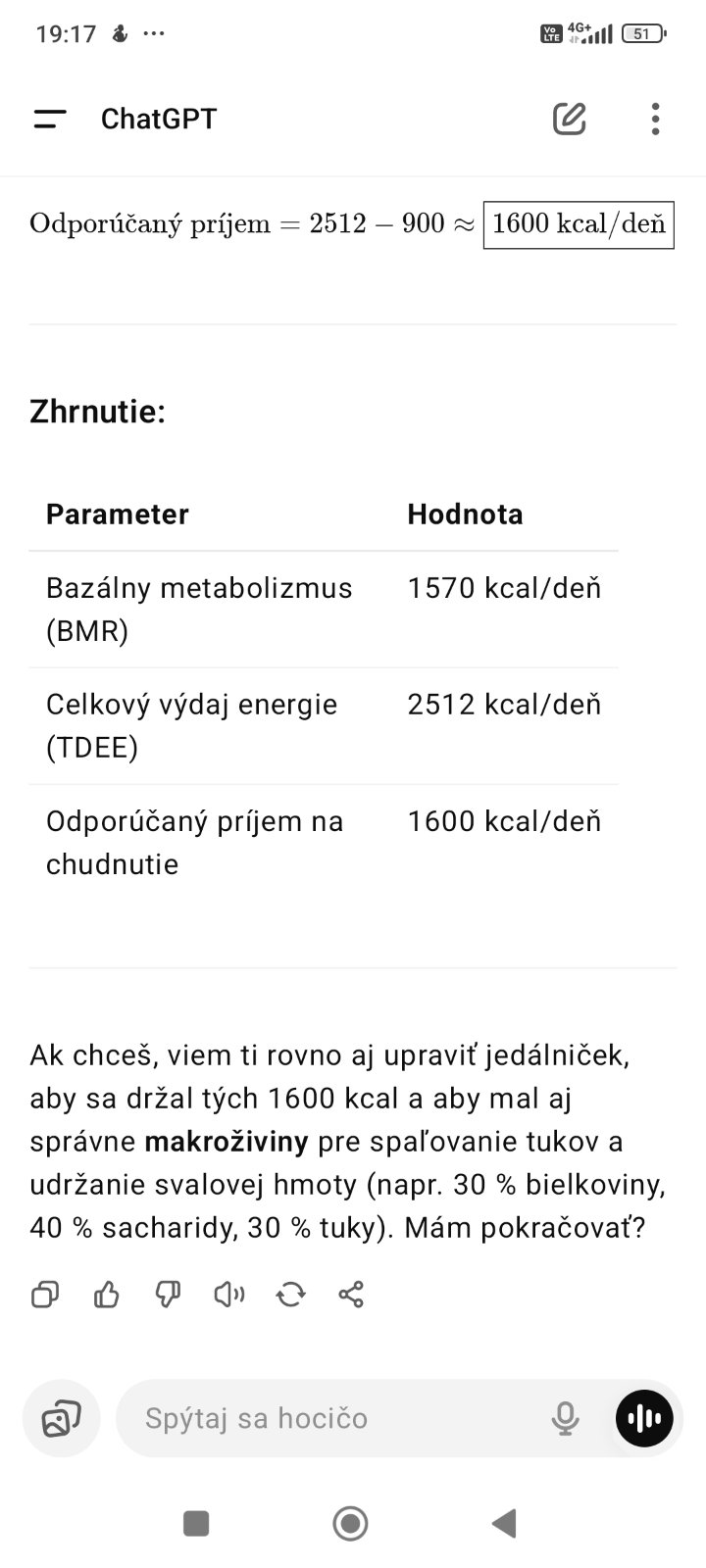Focus the 'Spýtaj sa hocičo' message field
Image resolution: width=706 pixels, height=1568 pixels.
point(333,1418)
